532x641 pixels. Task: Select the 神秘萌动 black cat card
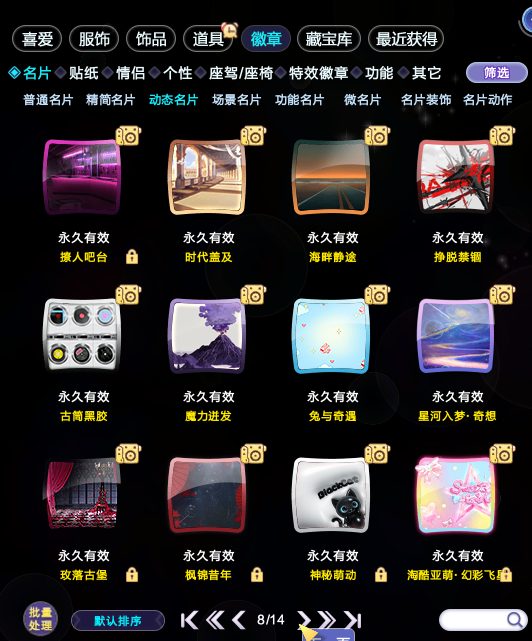click(x=331, y=495)
